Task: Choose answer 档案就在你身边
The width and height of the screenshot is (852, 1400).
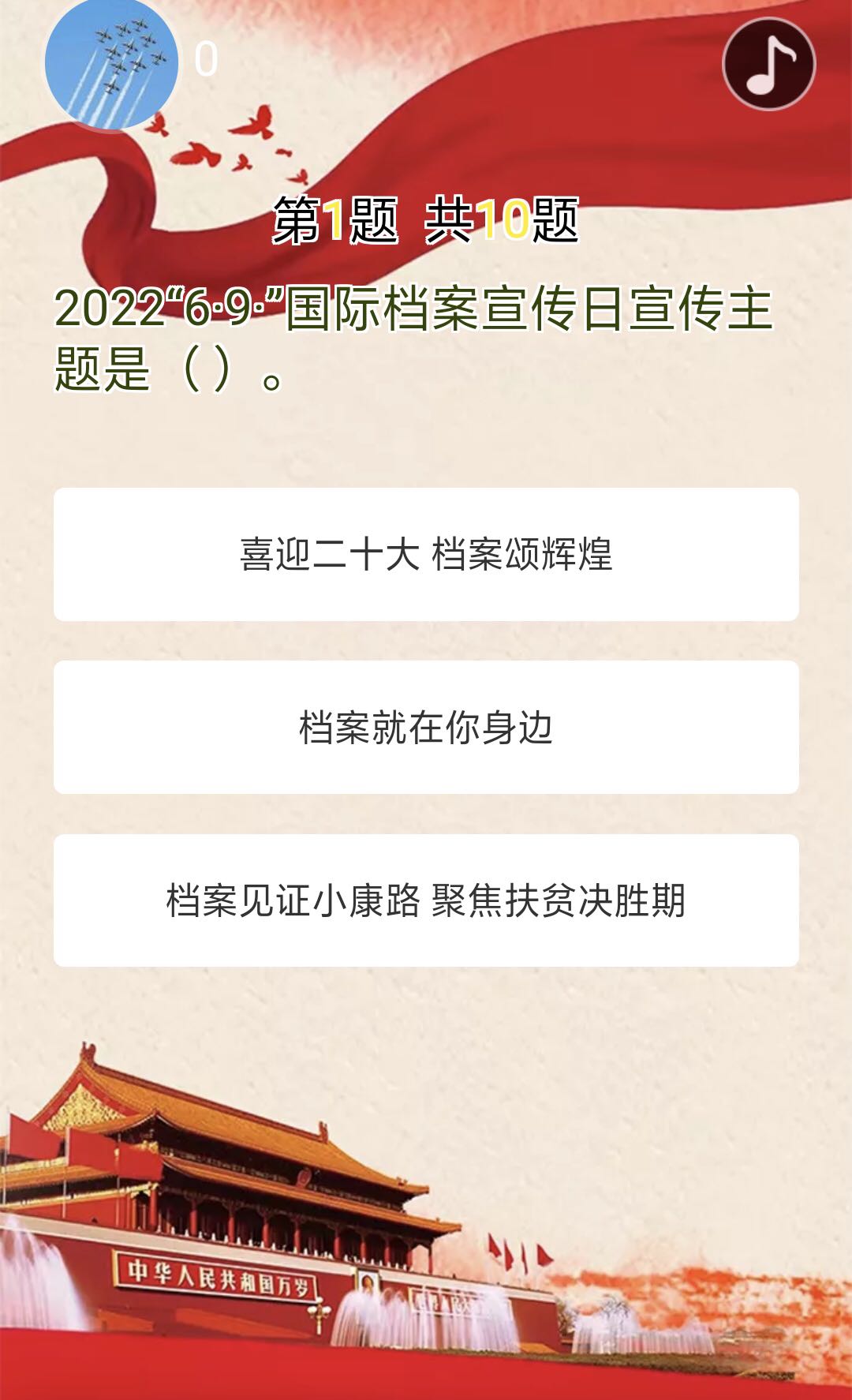Action: pyautogui.click(x=426, y=727)
